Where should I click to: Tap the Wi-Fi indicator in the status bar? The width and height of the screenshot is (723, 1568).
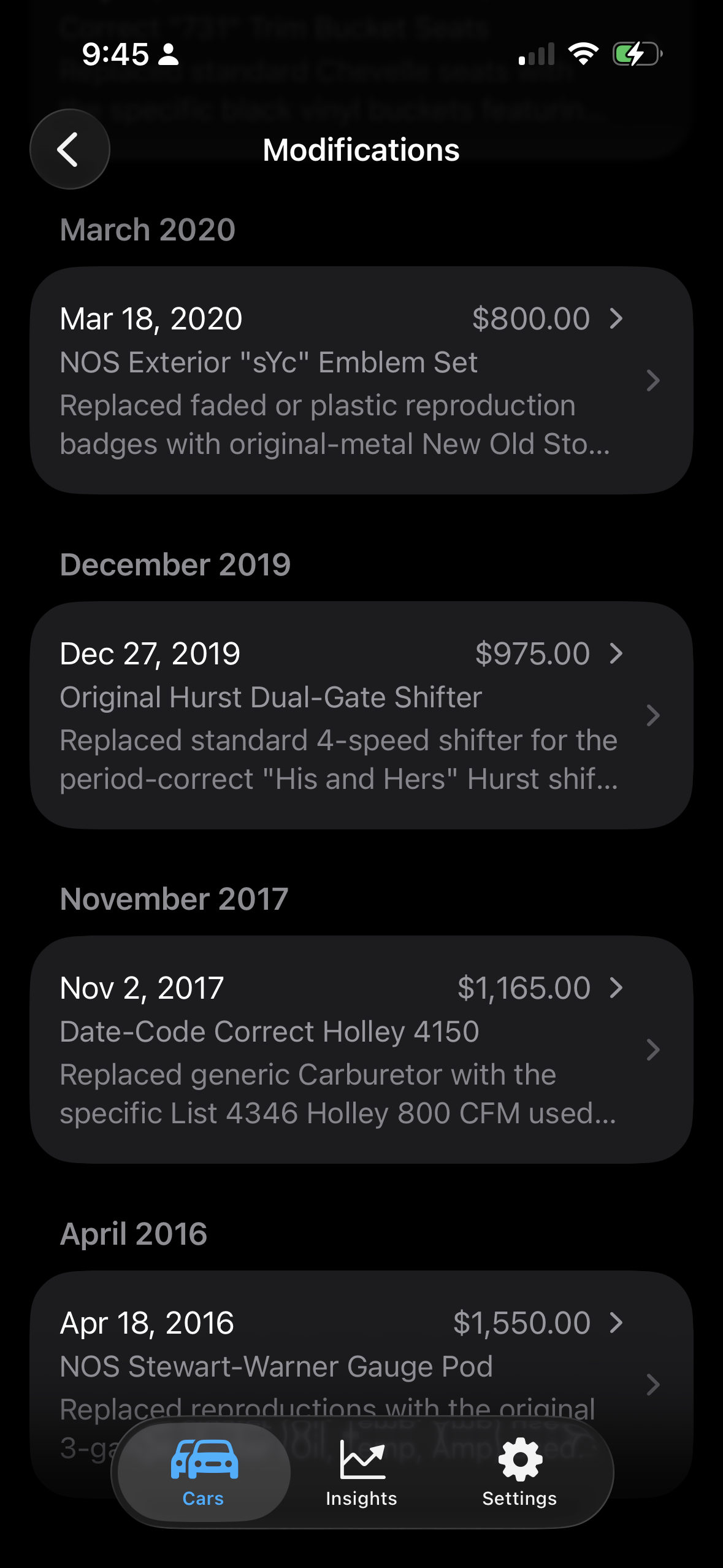[x=583, y=54]
